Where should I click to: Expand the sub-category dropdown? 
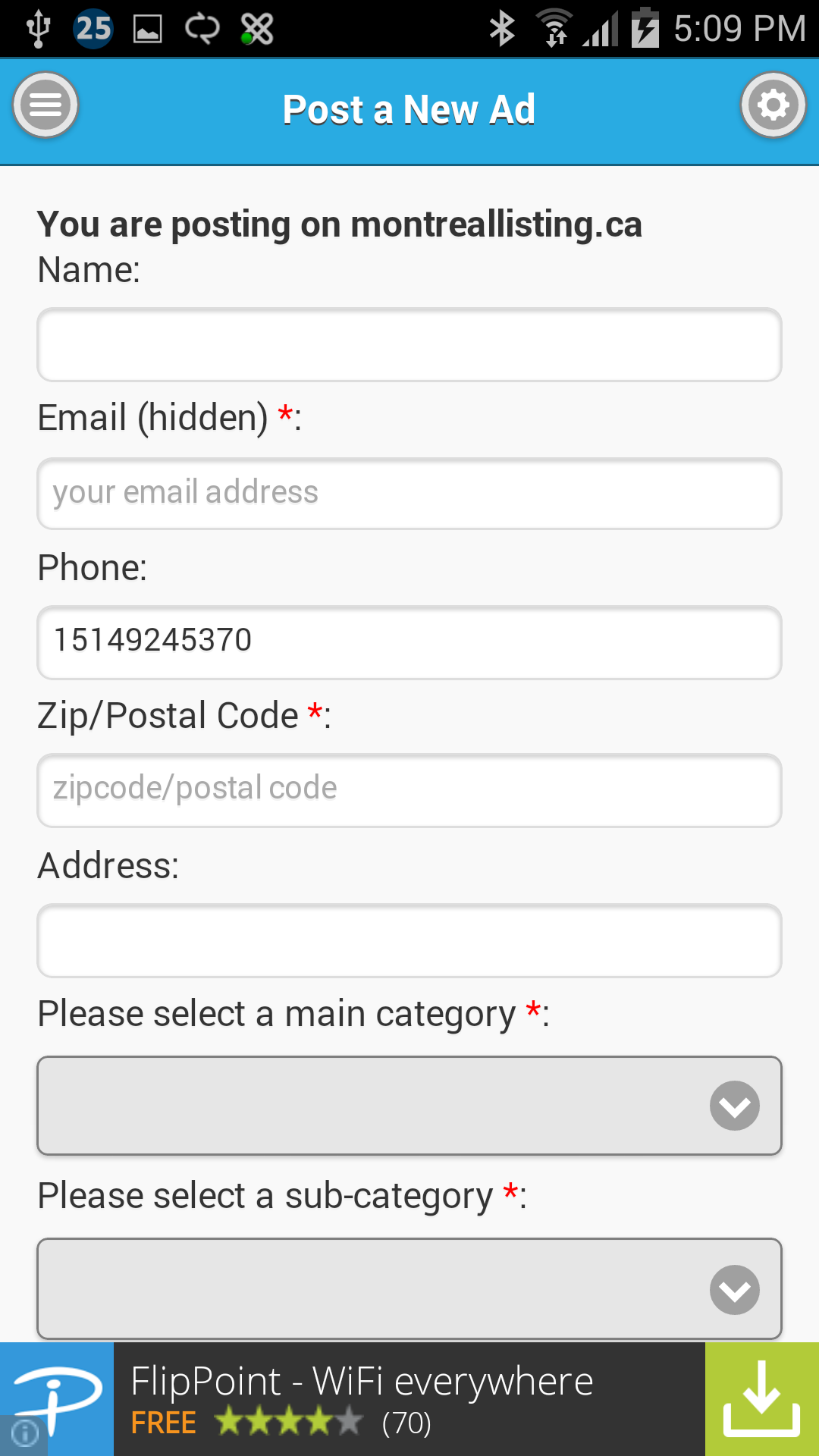(x=409, y=1288)
